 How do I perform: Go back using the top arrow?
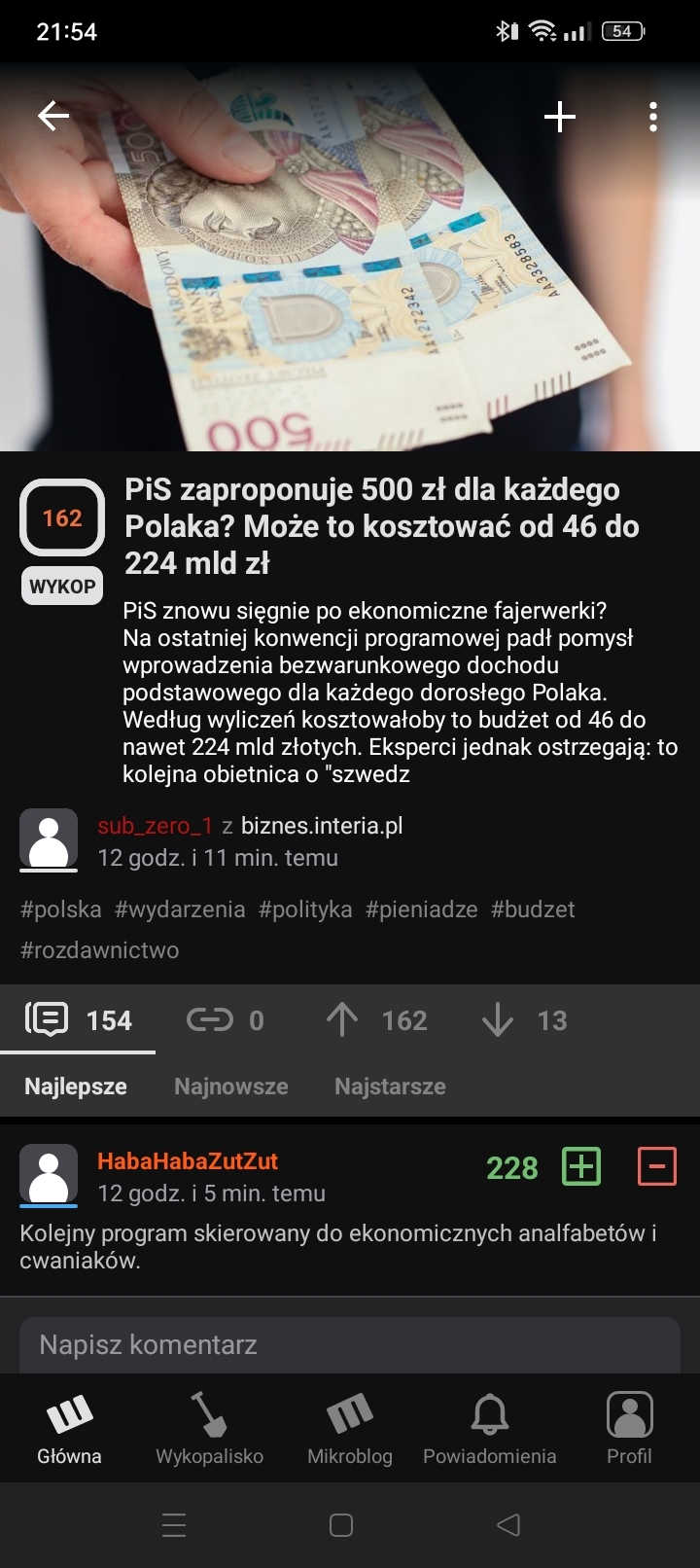click(53, 117)
